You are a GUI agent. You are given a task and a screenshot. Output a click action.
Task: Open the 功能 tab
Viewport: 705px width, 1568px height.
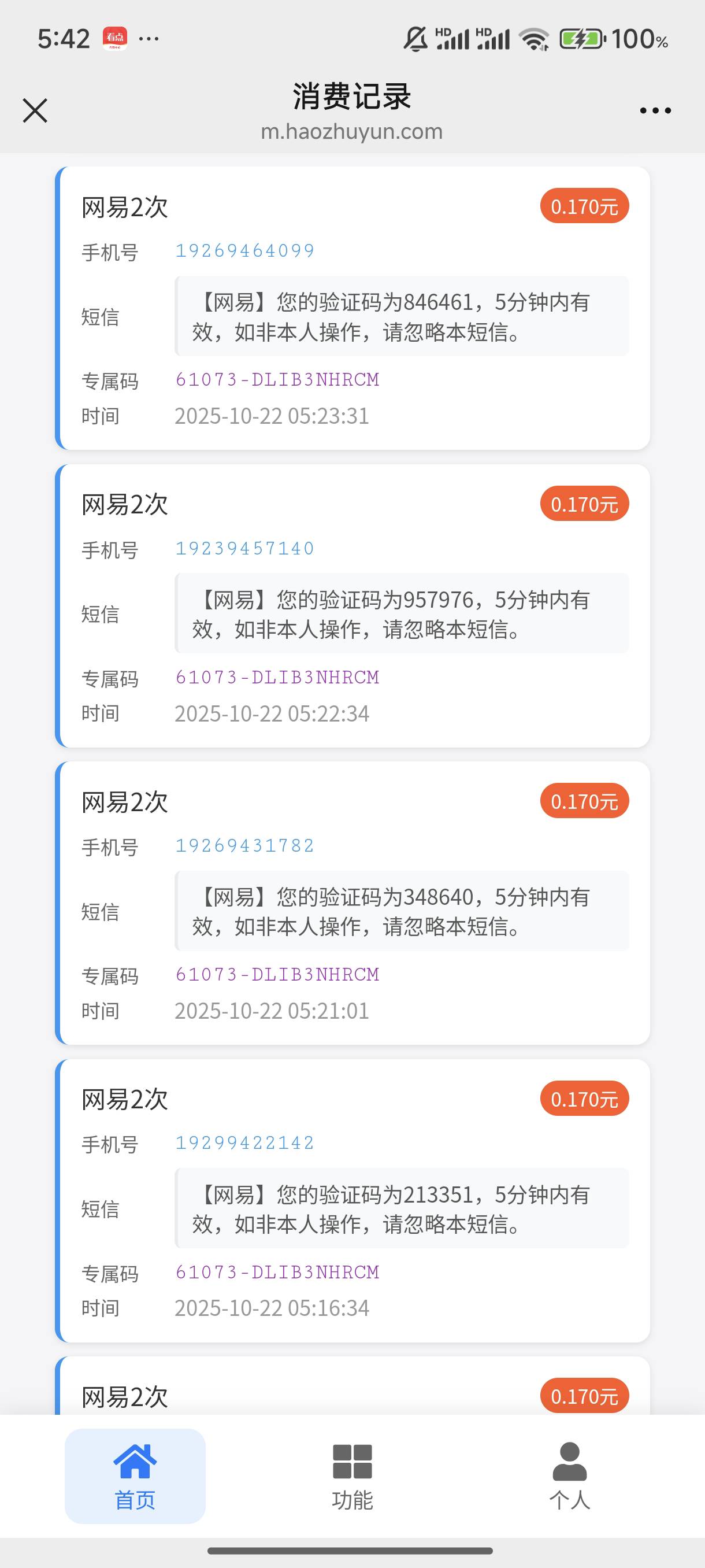[x=352, y=1475]
